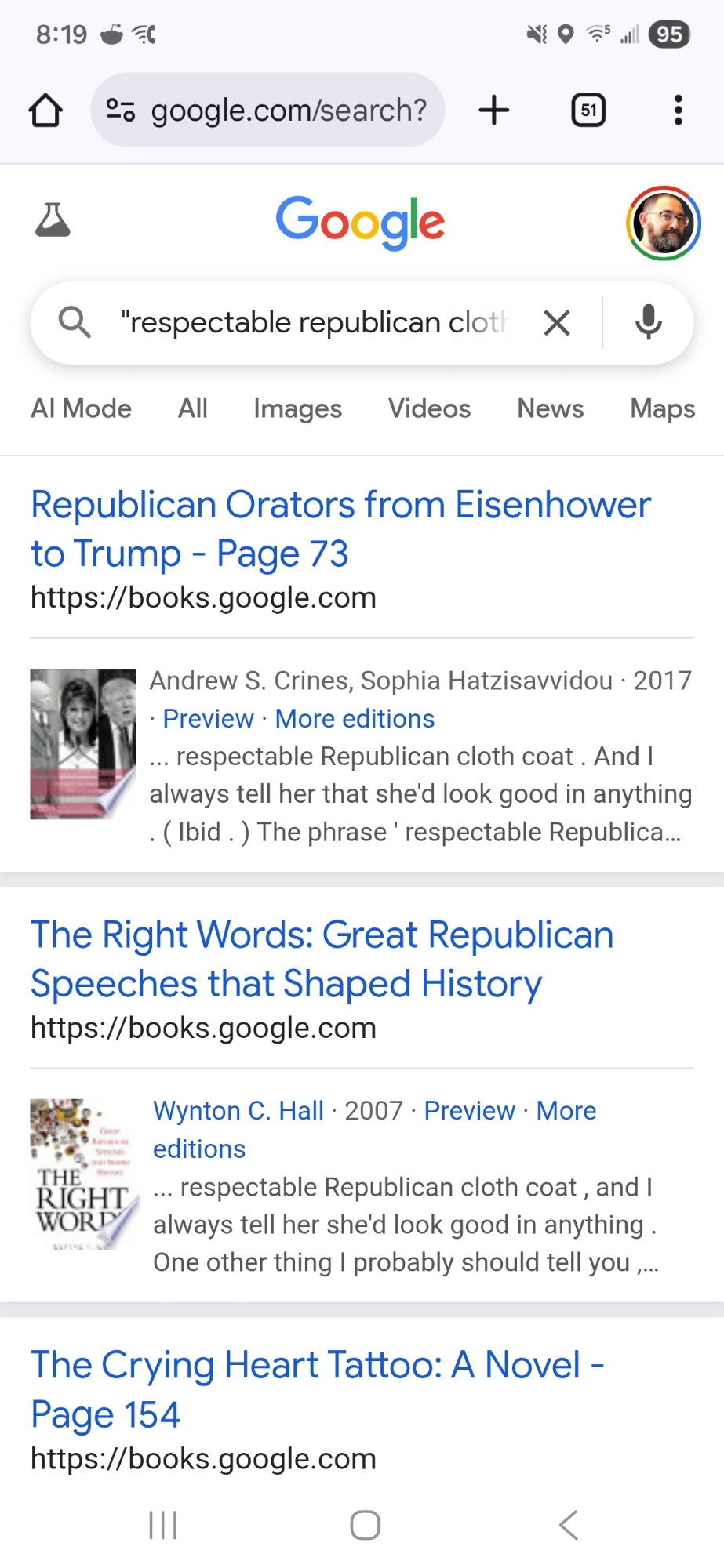Screen dimensions: 724x1568
Task: Open Search Labs flask icon
Action: (53, 220)
